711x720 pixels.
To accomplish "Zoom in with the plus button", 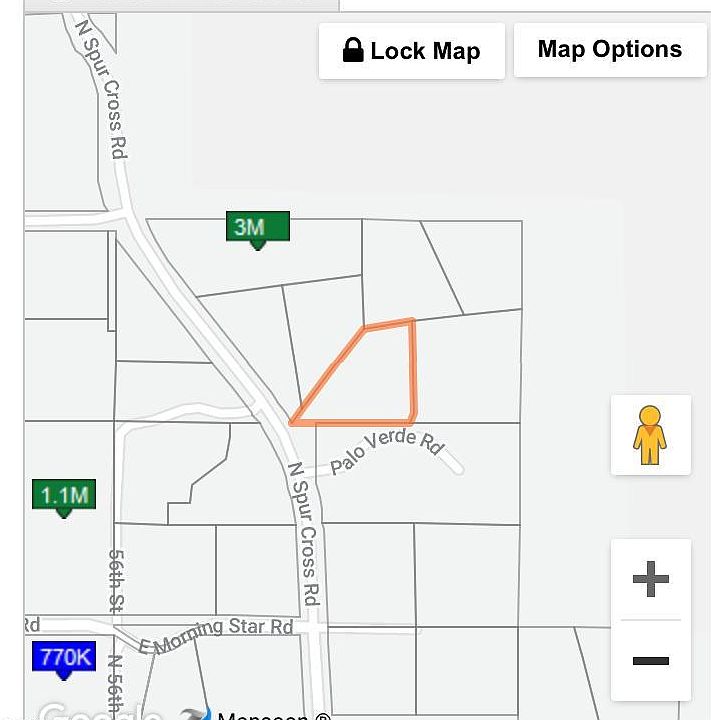I will pos(650,579).
